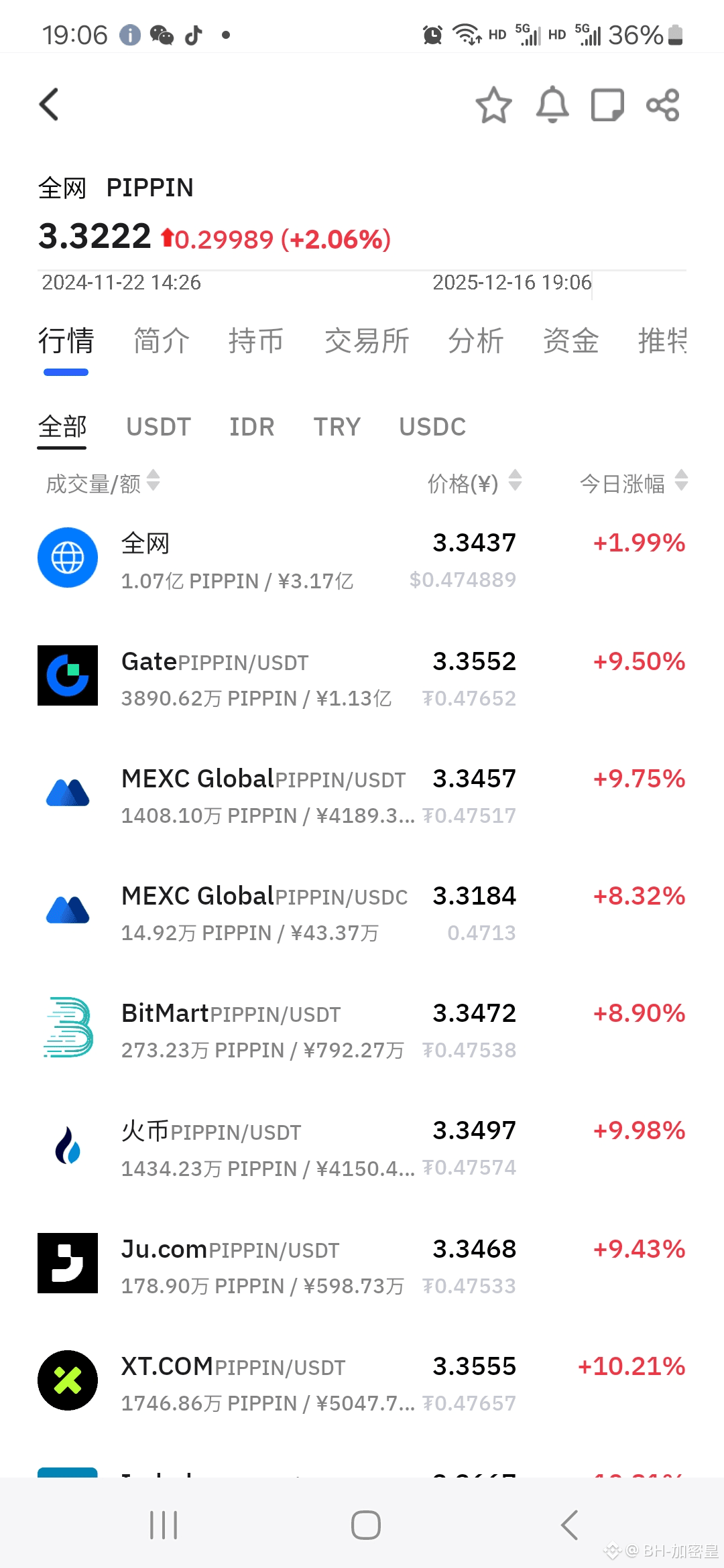The width and height of the screenshot is (724, 1568).
Task: Open the note icon in the top bar
Action: point(607,105)
